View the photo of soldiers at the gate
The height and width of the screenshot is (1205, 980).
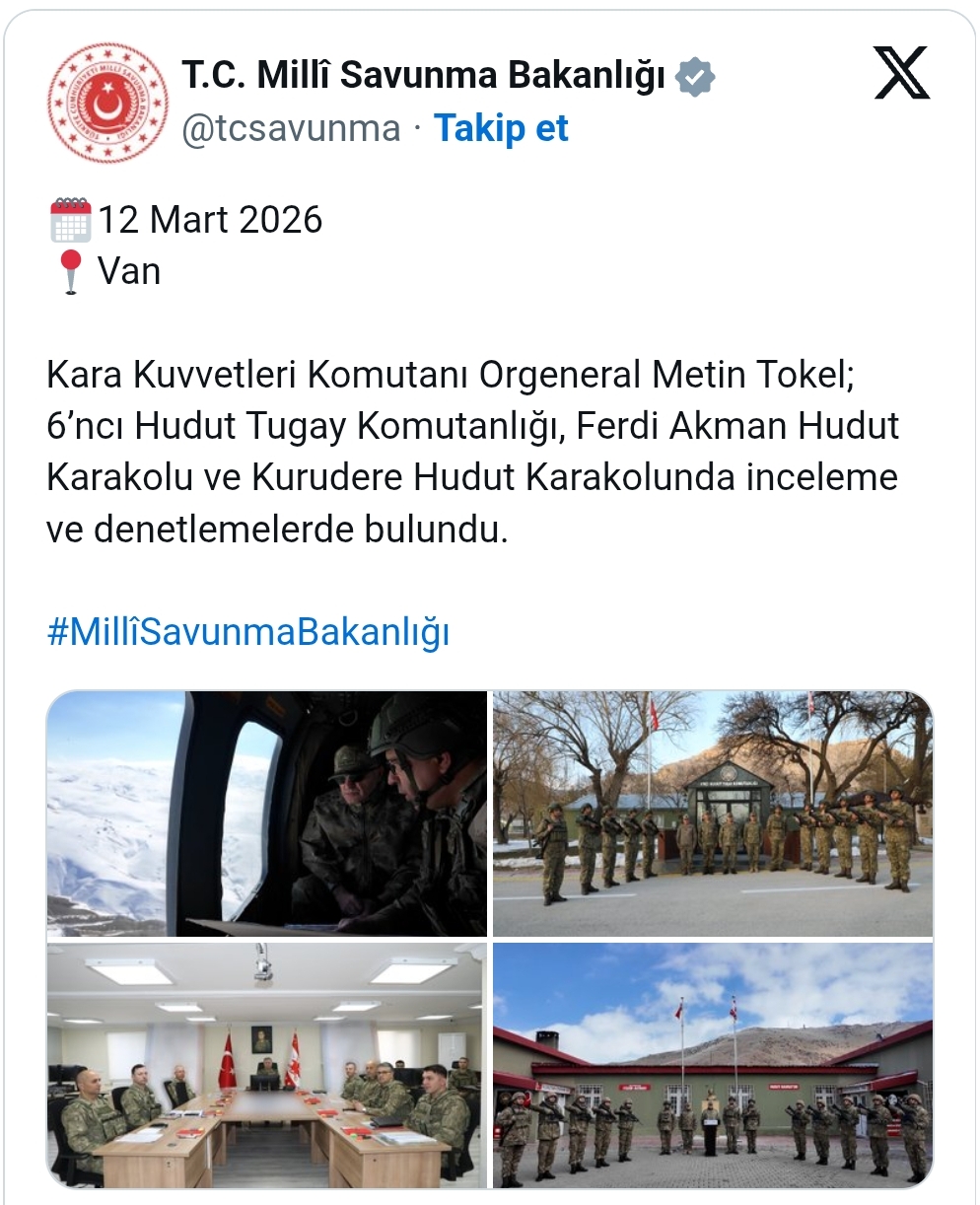pos(712,814)
